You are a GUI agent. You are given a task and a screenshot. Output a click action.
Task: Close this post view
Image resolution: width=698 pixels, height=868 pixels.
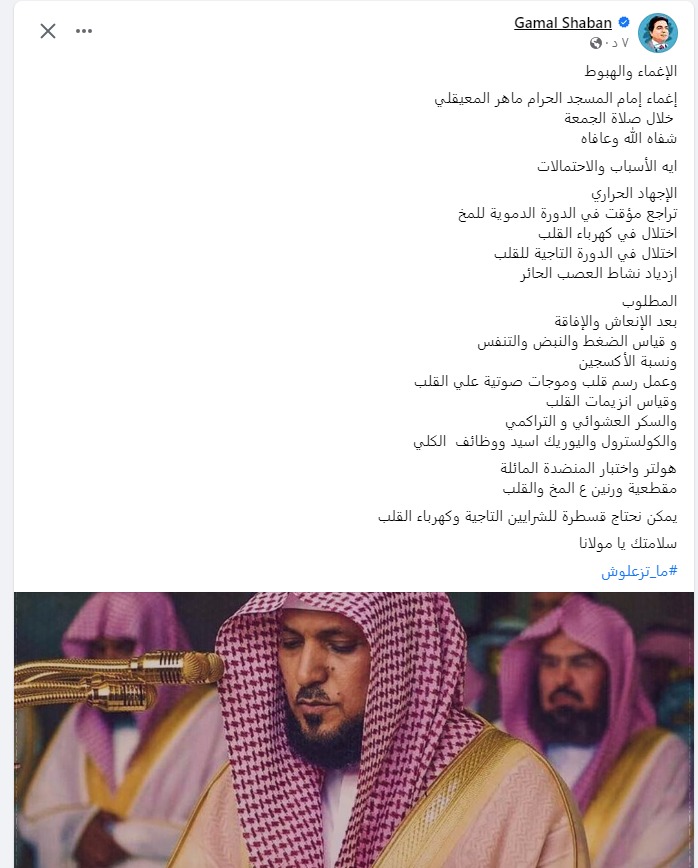48,31
